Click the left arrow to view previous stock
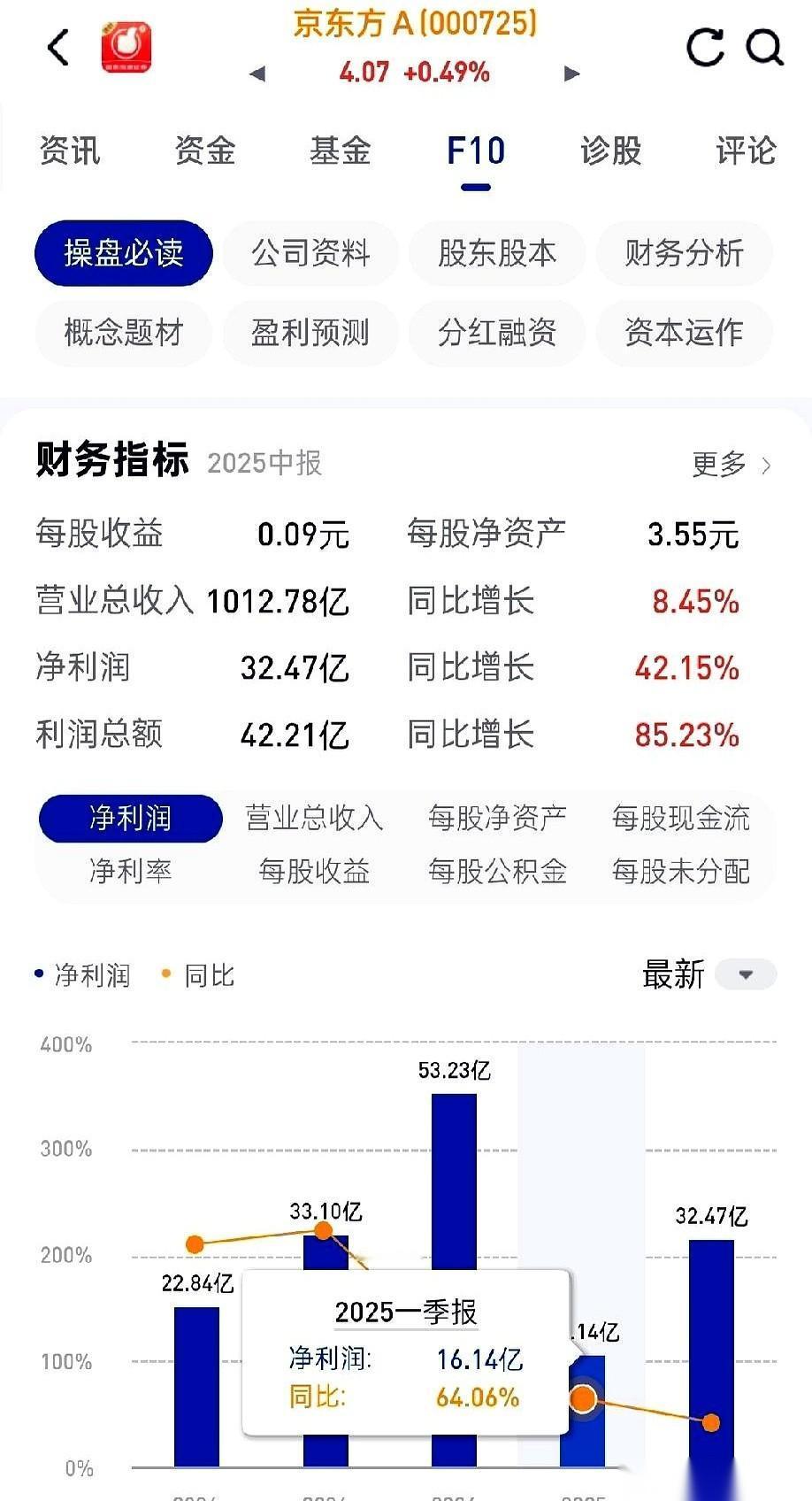The height and width of the screenshot is (1501, 812). (257, 73)
